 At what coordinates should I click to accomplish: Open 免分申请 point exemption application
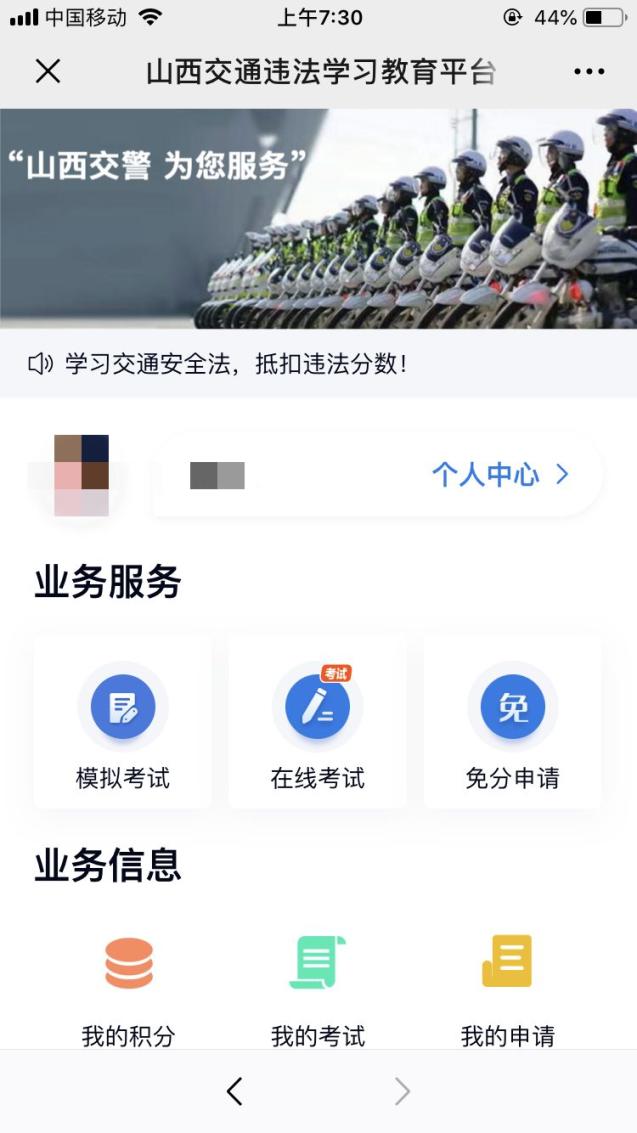512,722
